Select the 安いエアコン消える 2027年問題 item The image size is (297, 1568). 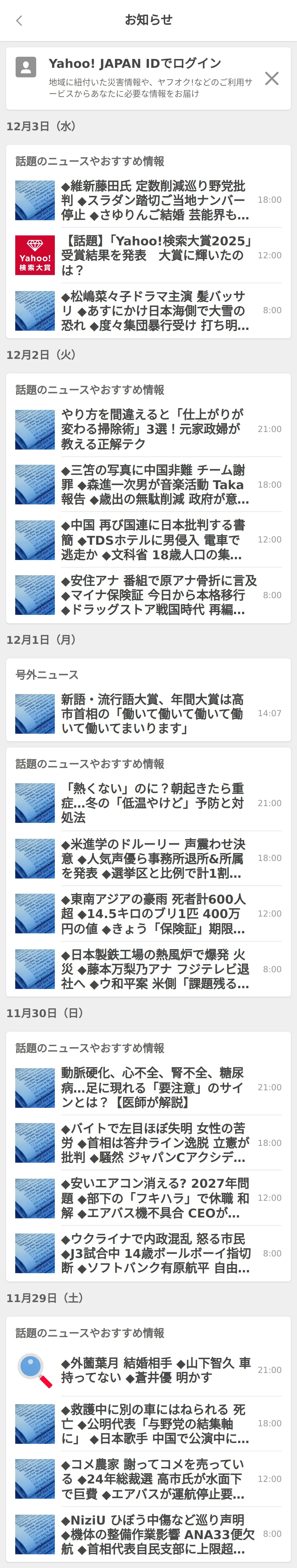155,1198
